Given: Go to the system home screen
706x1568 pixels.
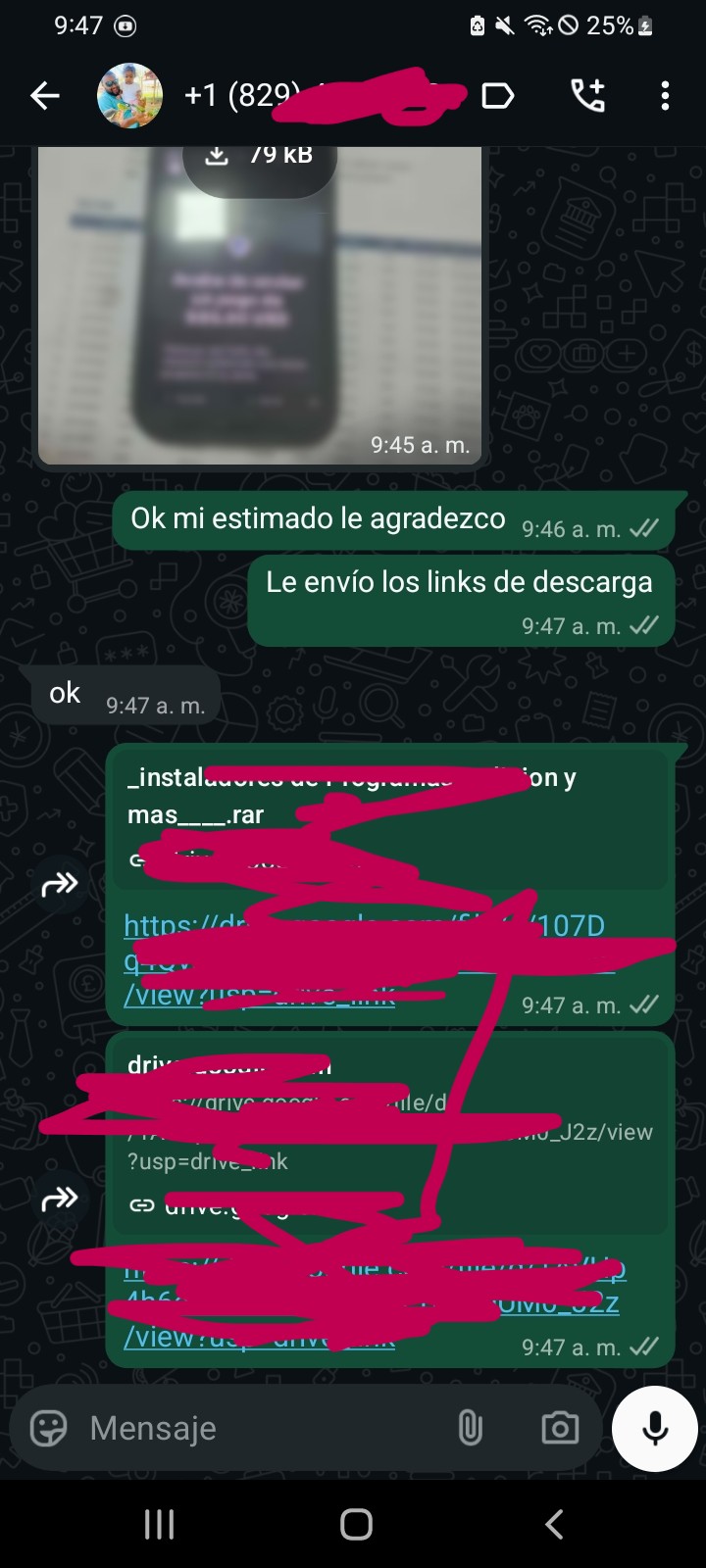Looking at the screenshot, I should pos(355,1524).
